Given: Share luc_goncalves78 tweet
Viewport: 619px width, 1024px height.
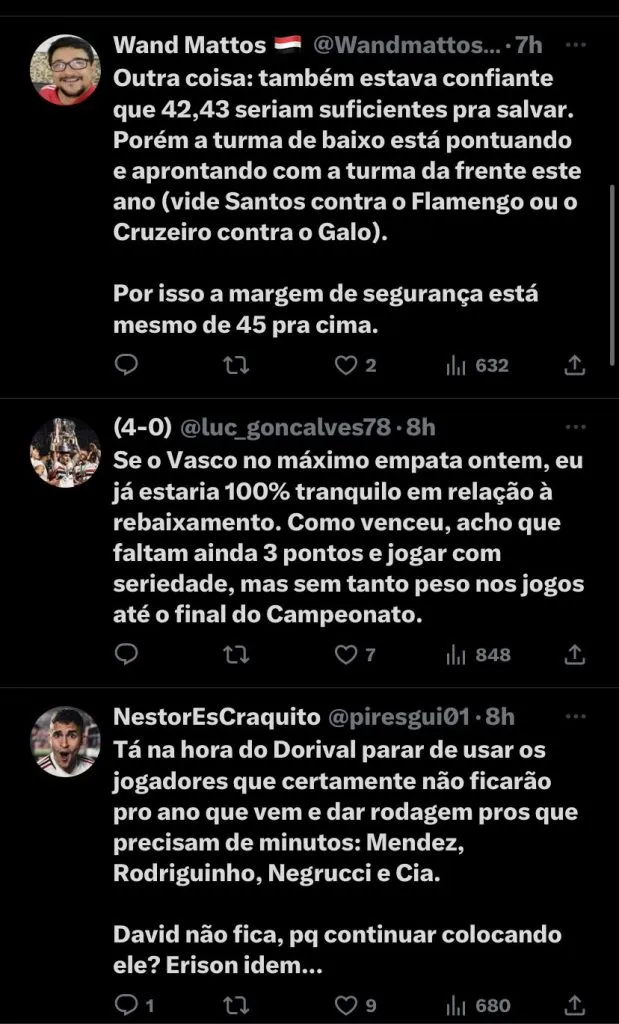Looking at the screenshot, I should (x=575, y=654).
